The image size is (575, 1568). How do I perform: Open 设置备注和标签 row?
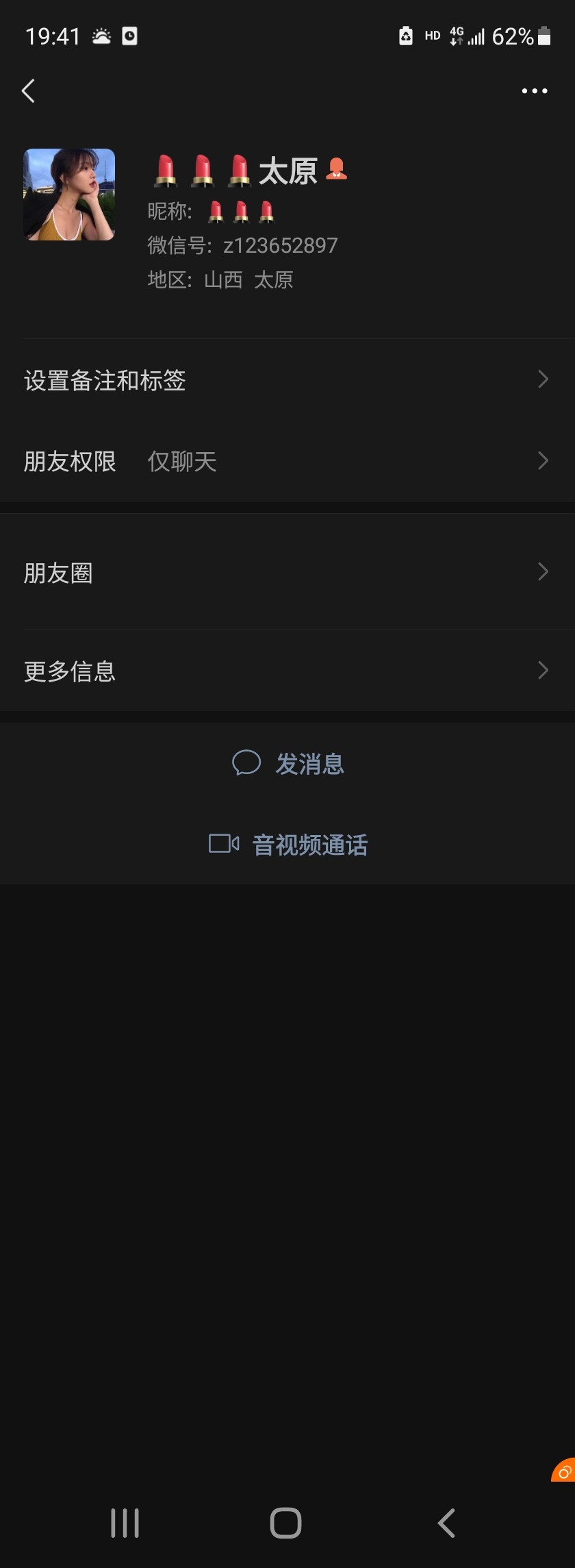tap(287, 379)
